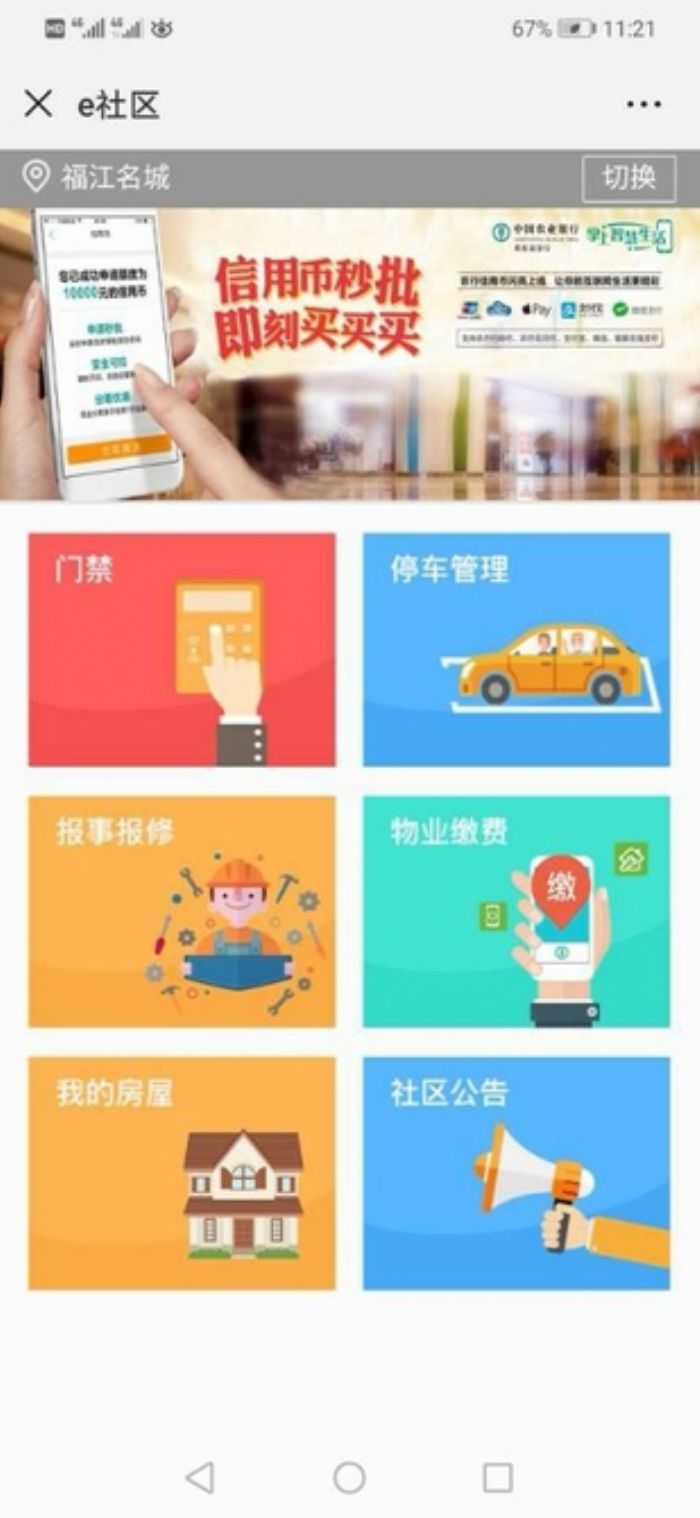
Task: Open the 信用币秒批 promotional banner
Action: pyautogui.click(x=350, y=353)
